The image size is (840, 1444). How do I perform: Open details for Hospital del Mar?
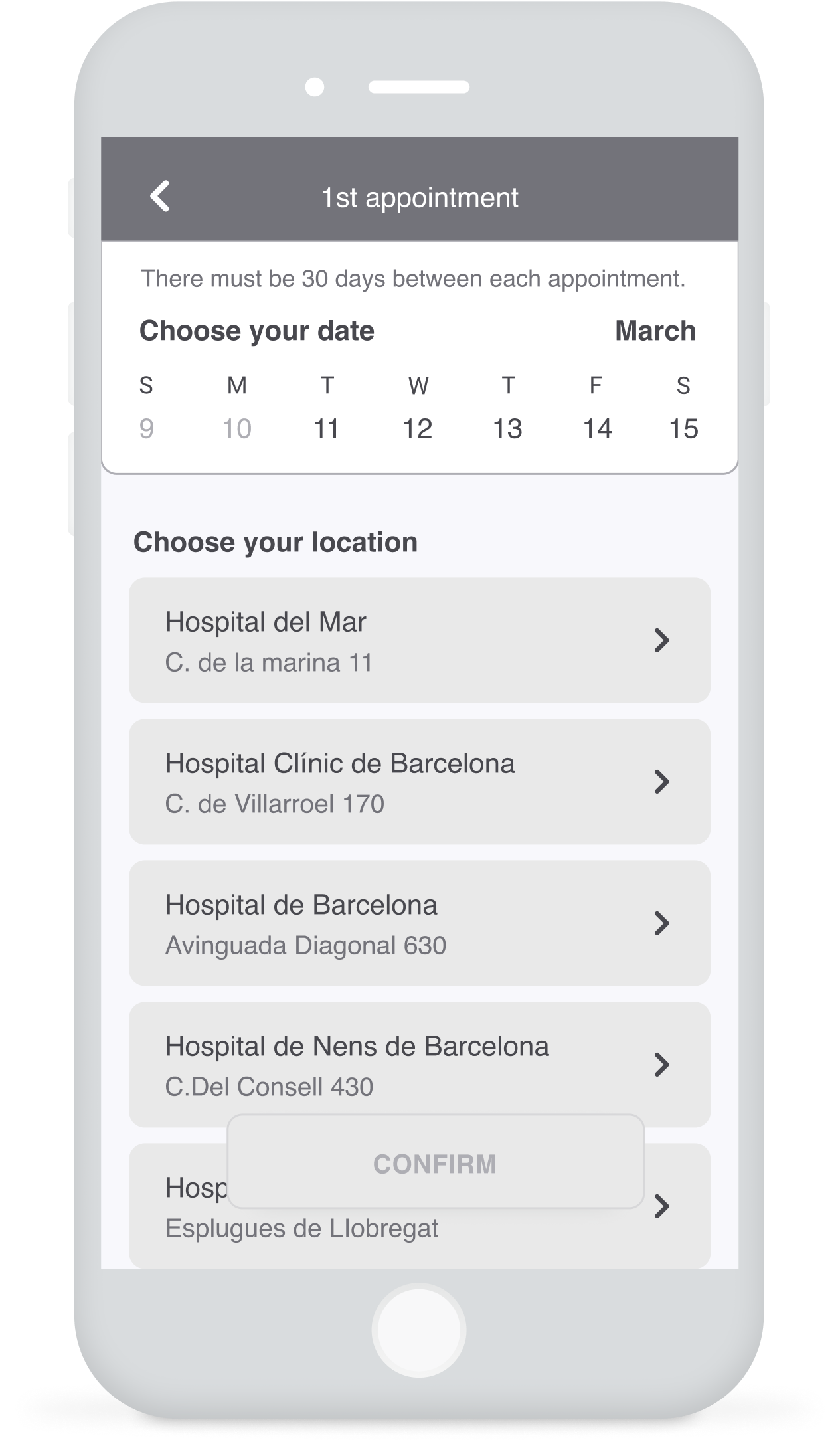point(661,640)
